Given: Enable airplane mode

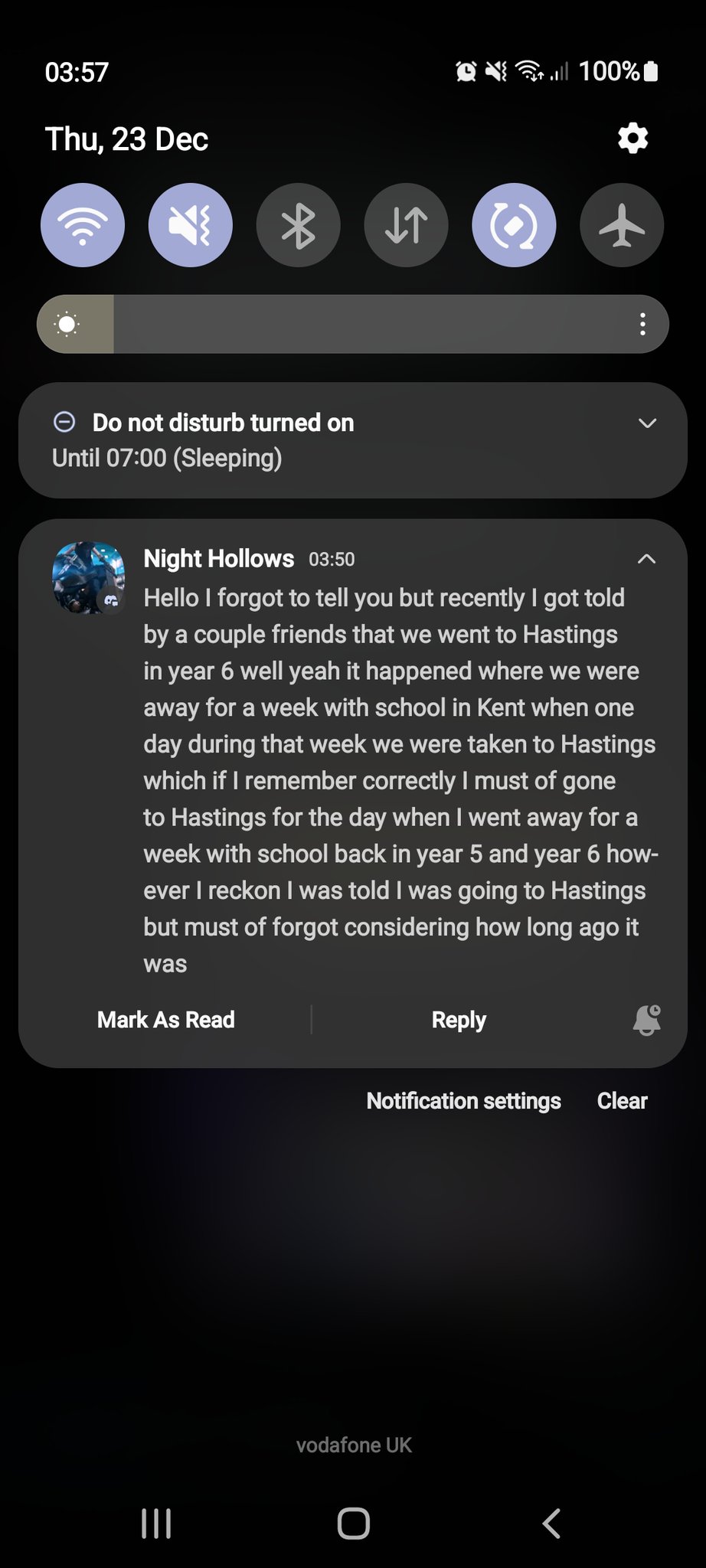Looking at the screenshot, I should (x=622, y=225).
